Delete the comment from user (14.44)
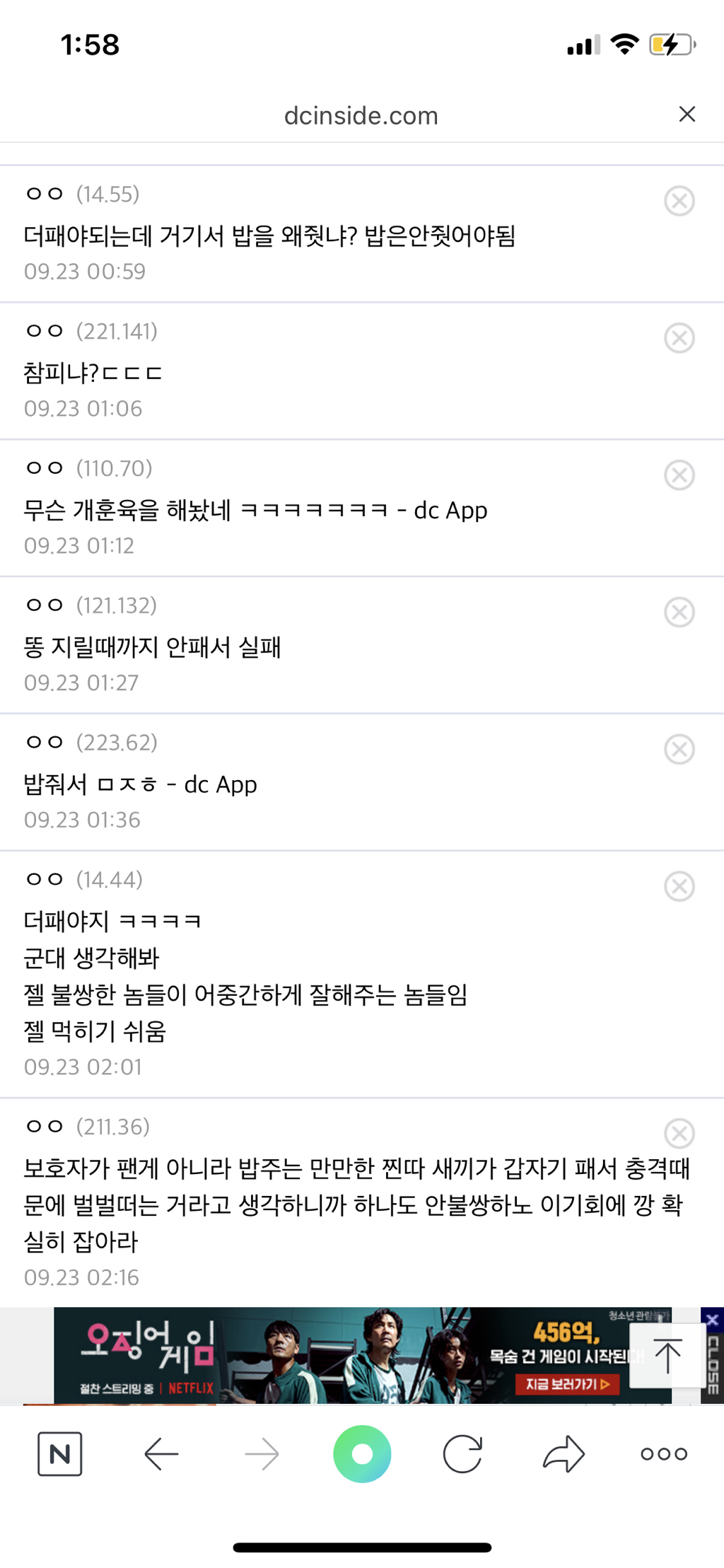 (x=679, y=887)
